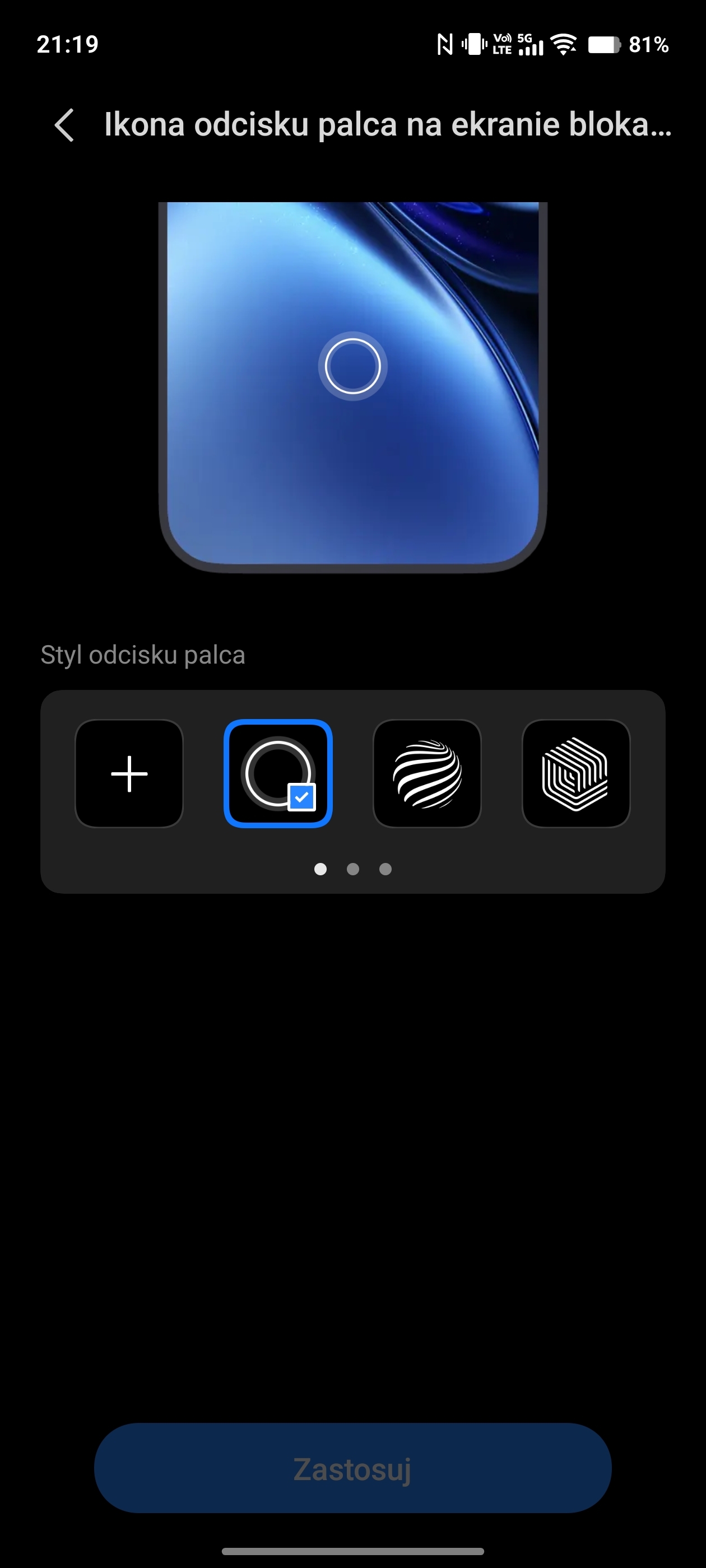This screenshot has height=1568, width=706.
Task: Pick the layered cube fingerprint style
Action: pyautogui.click(x=575, y=774)
